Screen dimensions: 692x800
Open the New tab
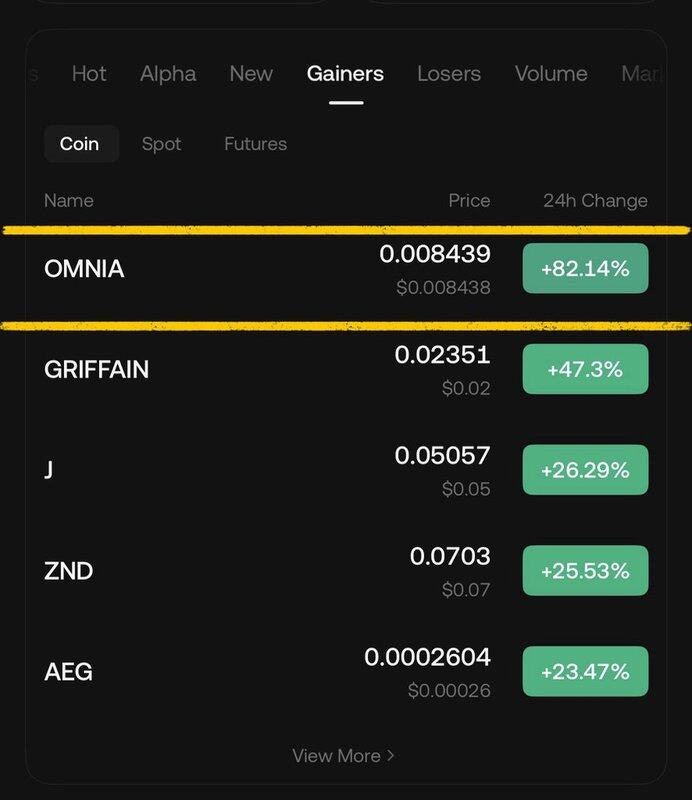click(251, 74)
